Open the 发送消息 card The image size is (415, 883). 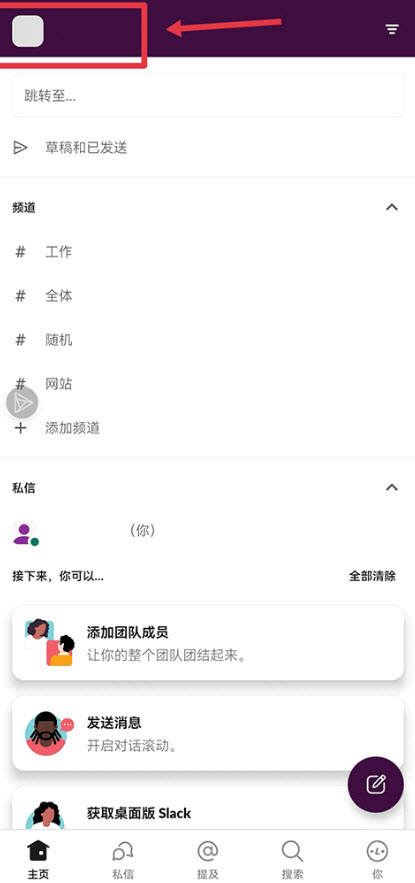[207, 733]
